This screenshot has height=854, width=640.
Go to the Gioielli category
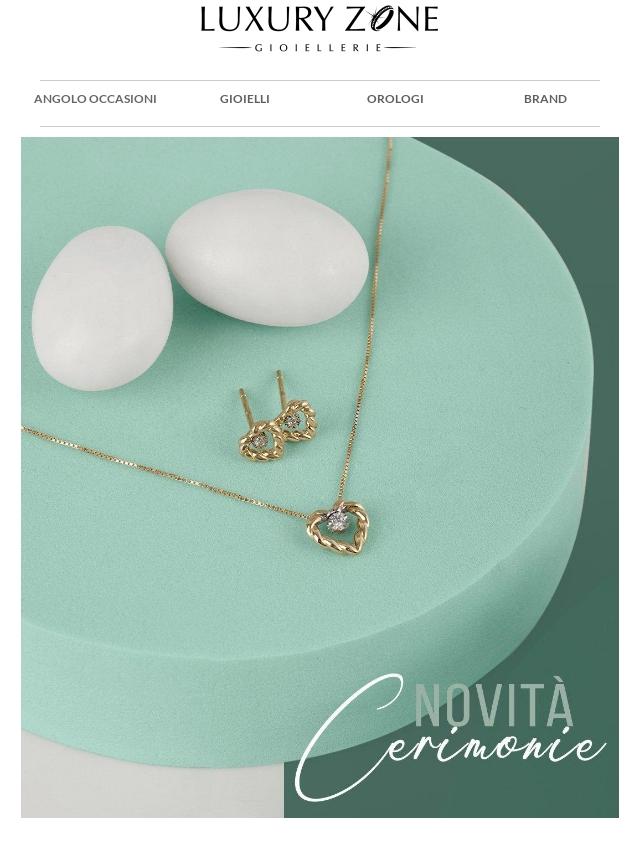[245, 99]
